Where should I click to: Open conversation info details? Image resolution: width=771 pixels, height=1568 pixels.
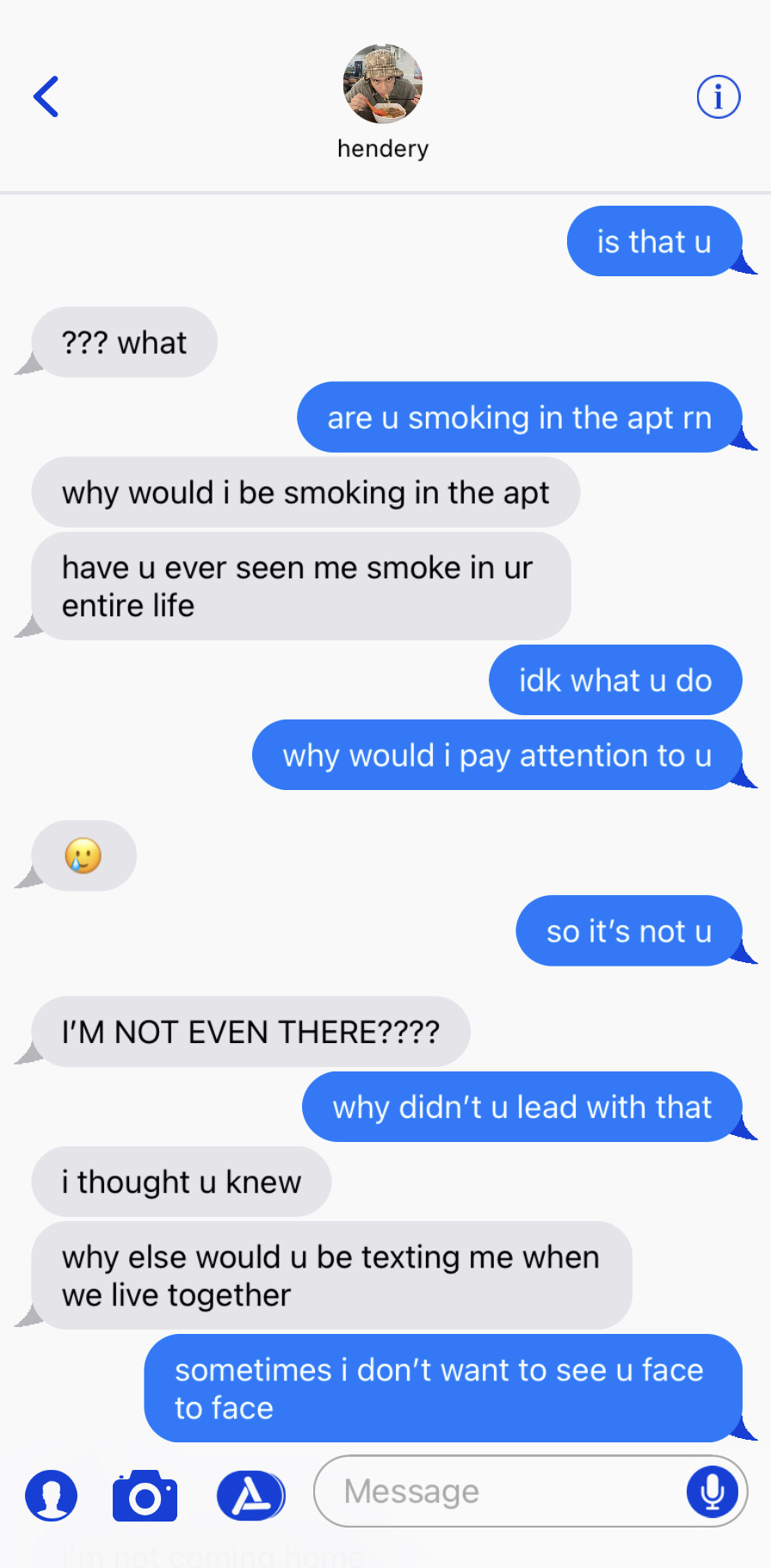(718, 96)
